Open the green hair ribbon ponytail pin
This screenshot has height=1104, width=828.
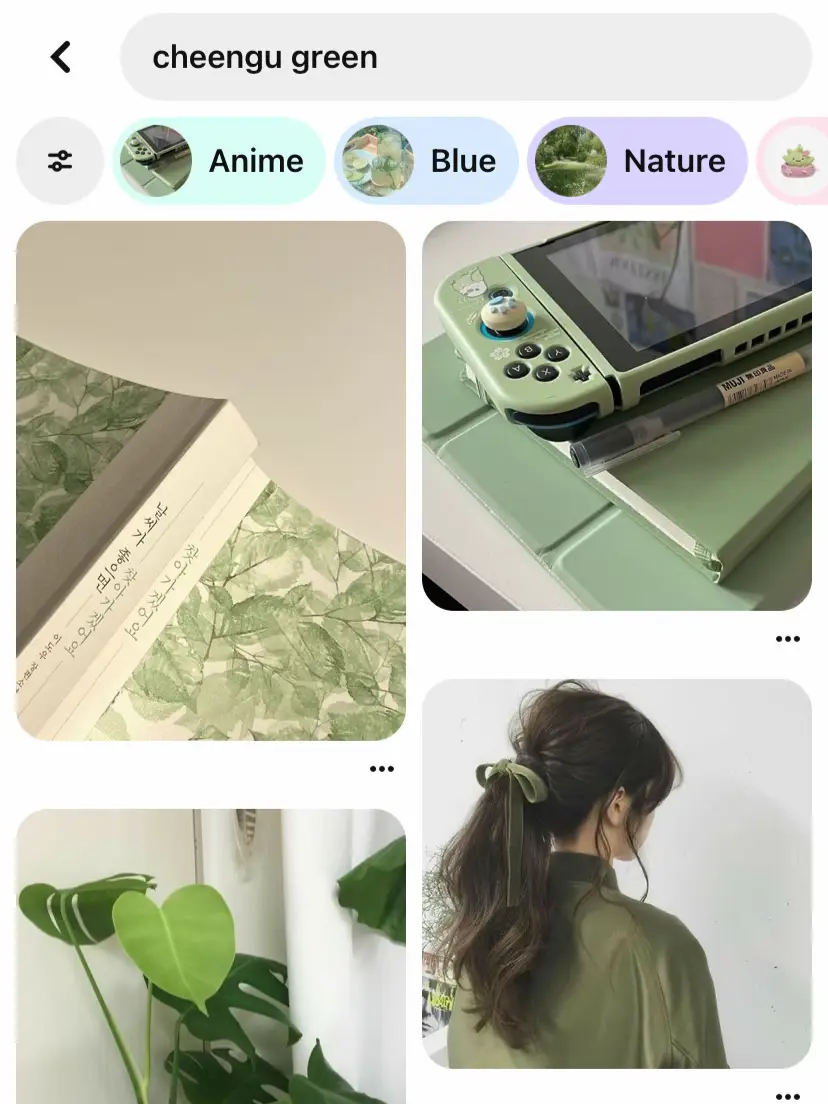point(616,873)
